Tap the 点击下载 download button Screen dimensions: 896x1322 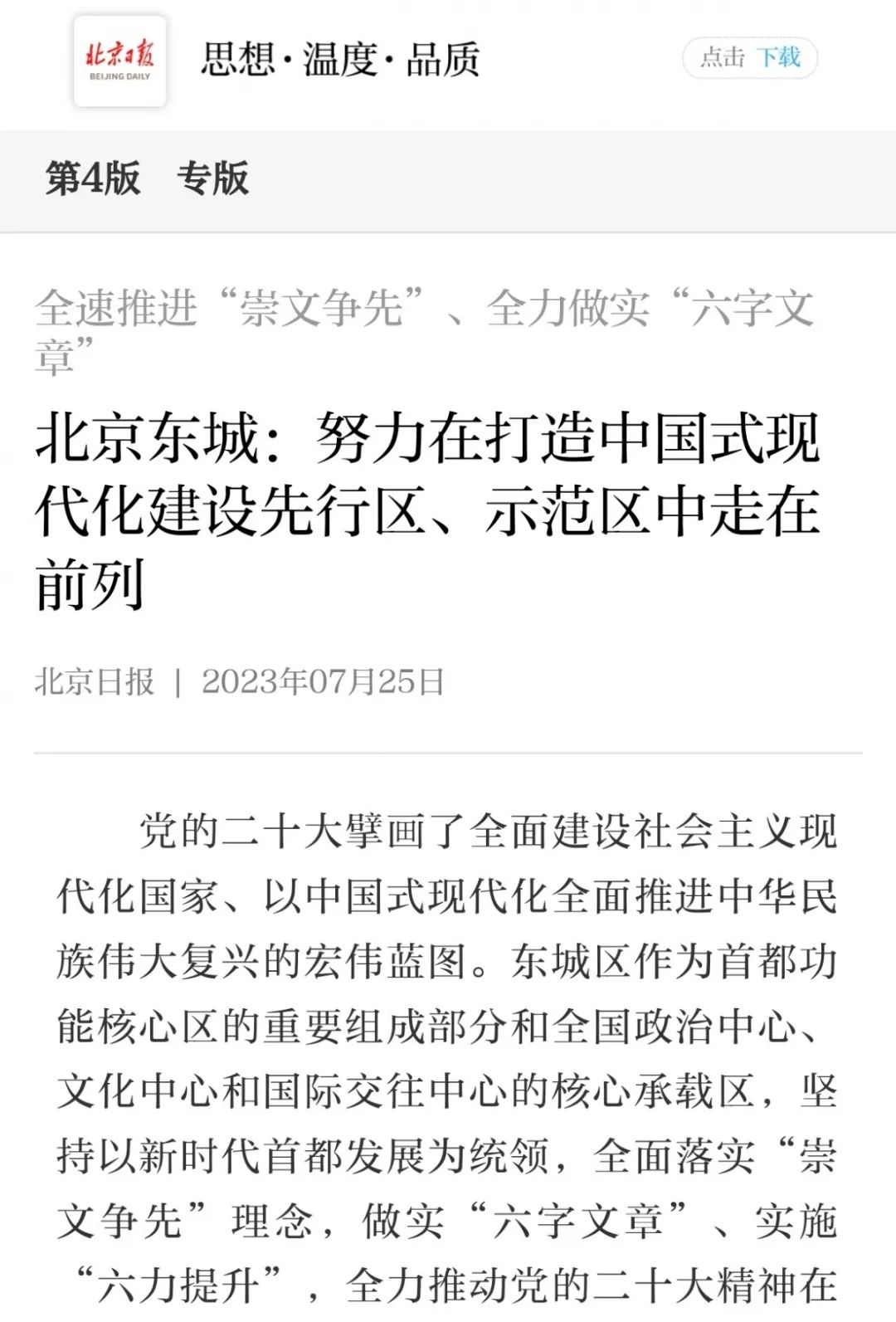[750, 58]
